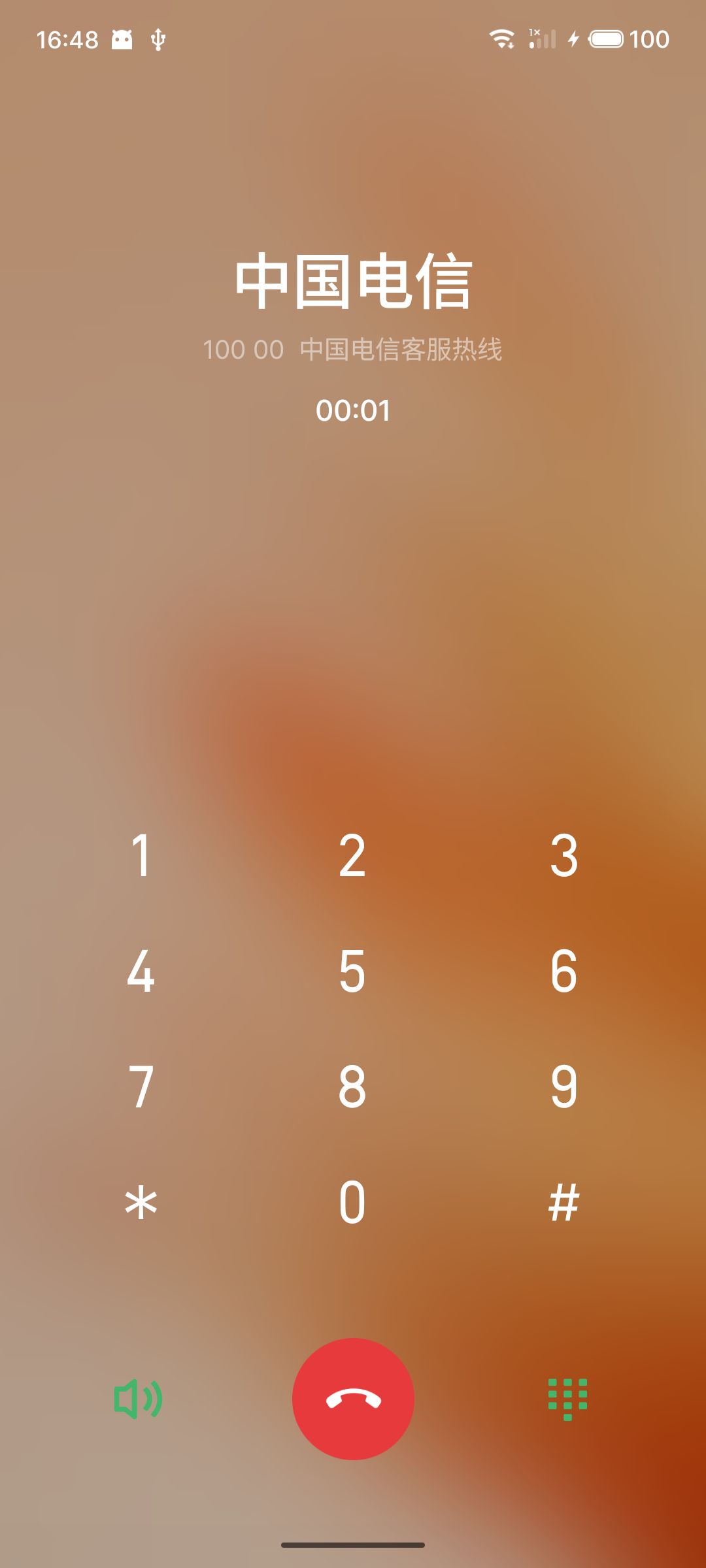706x1568 pixels.
Task: Dial 0 on the keypad
Action: pyautogui.click(x=352, y=1202)
